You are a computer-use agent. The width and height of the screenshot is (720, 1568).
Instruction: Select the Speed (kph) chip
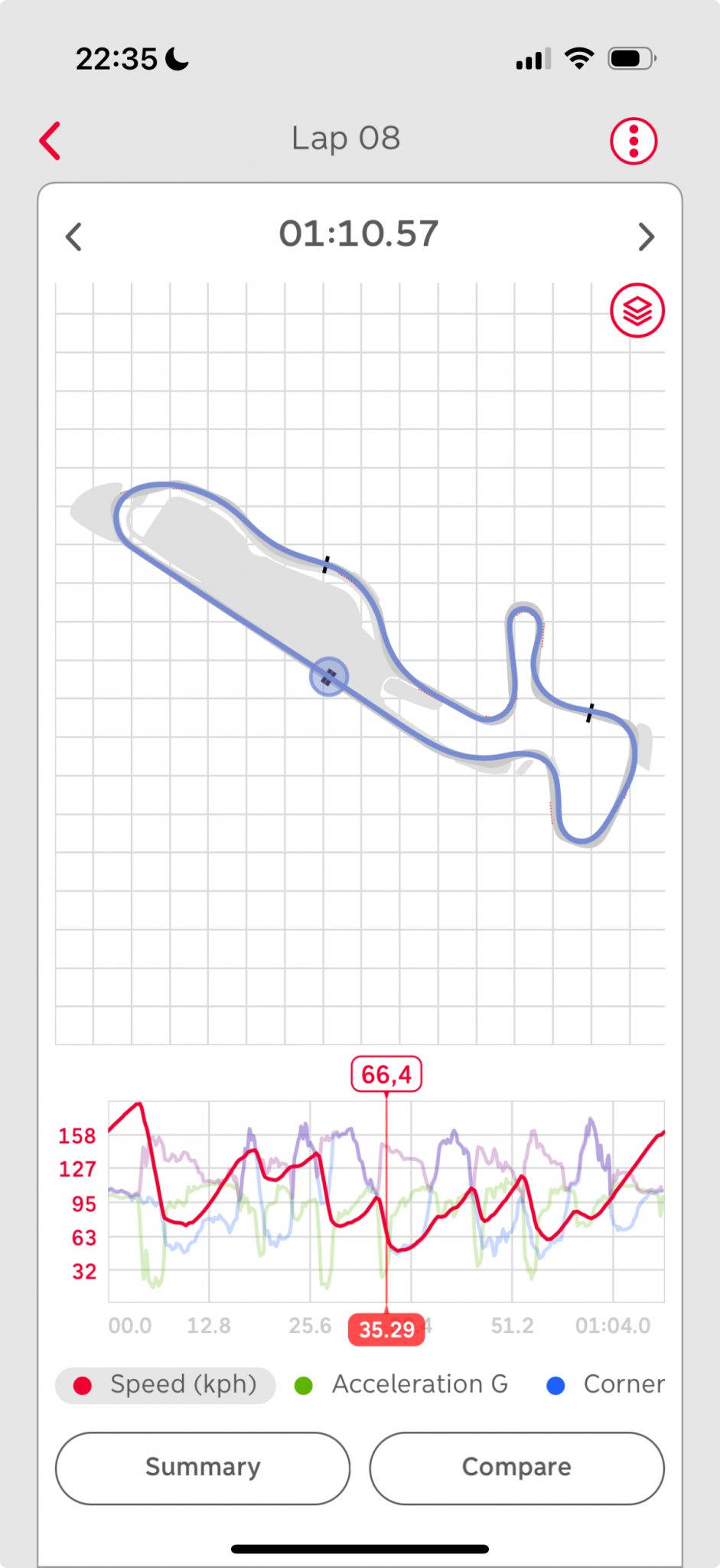click(x=165, y=1385)
